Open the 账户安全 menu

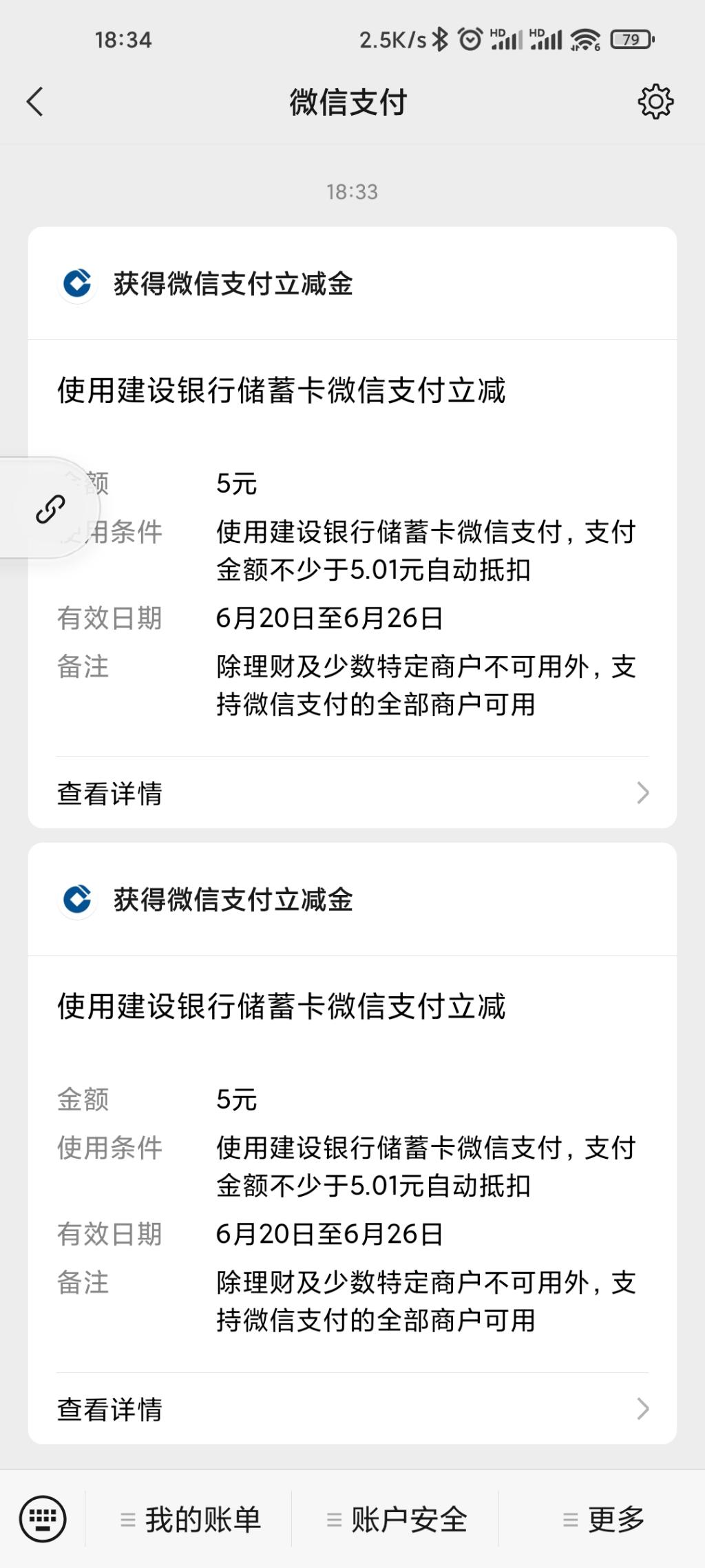395,1519
